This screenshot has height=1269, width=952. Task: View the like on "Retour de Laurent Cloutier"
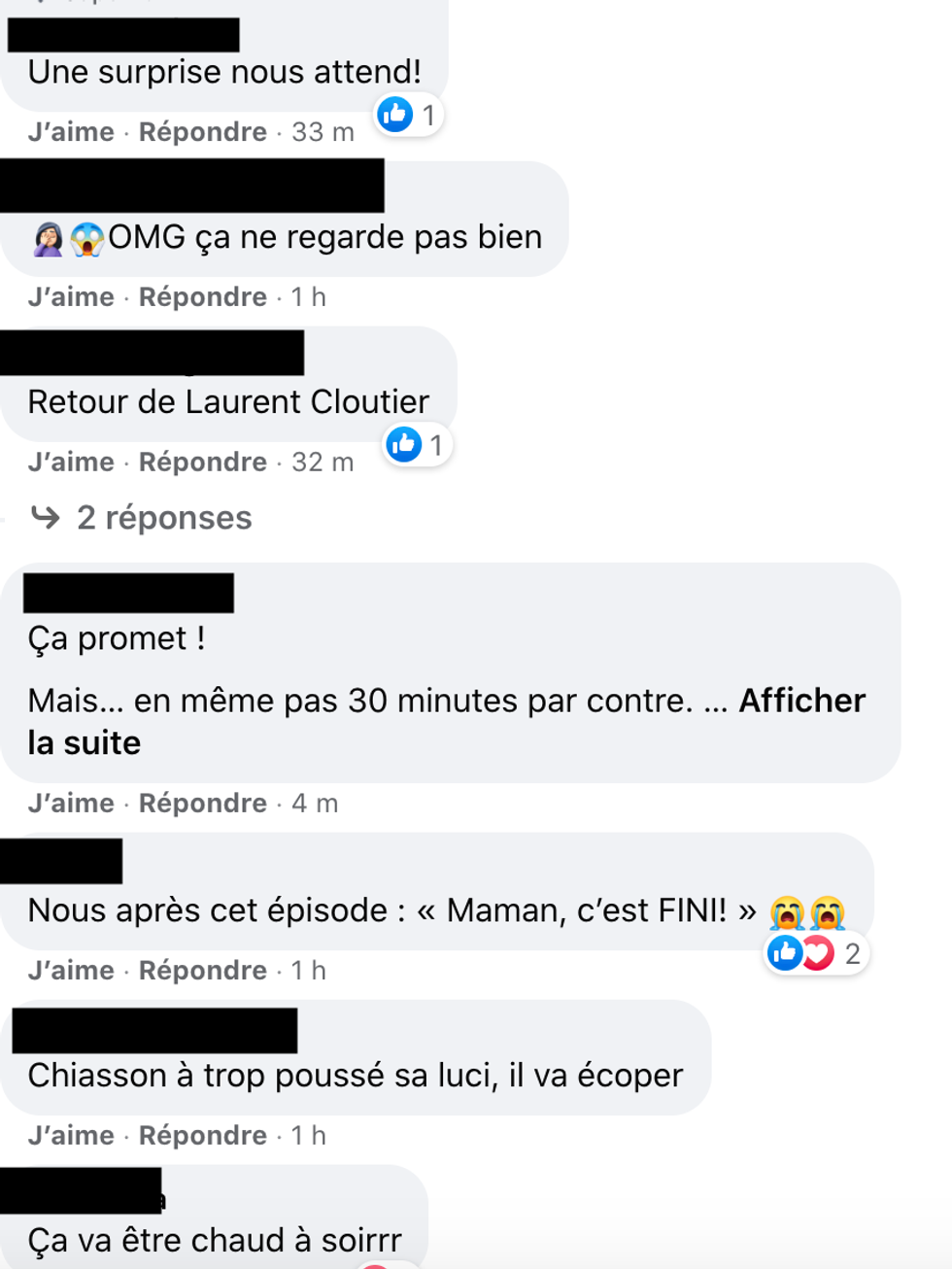(417, 446)
